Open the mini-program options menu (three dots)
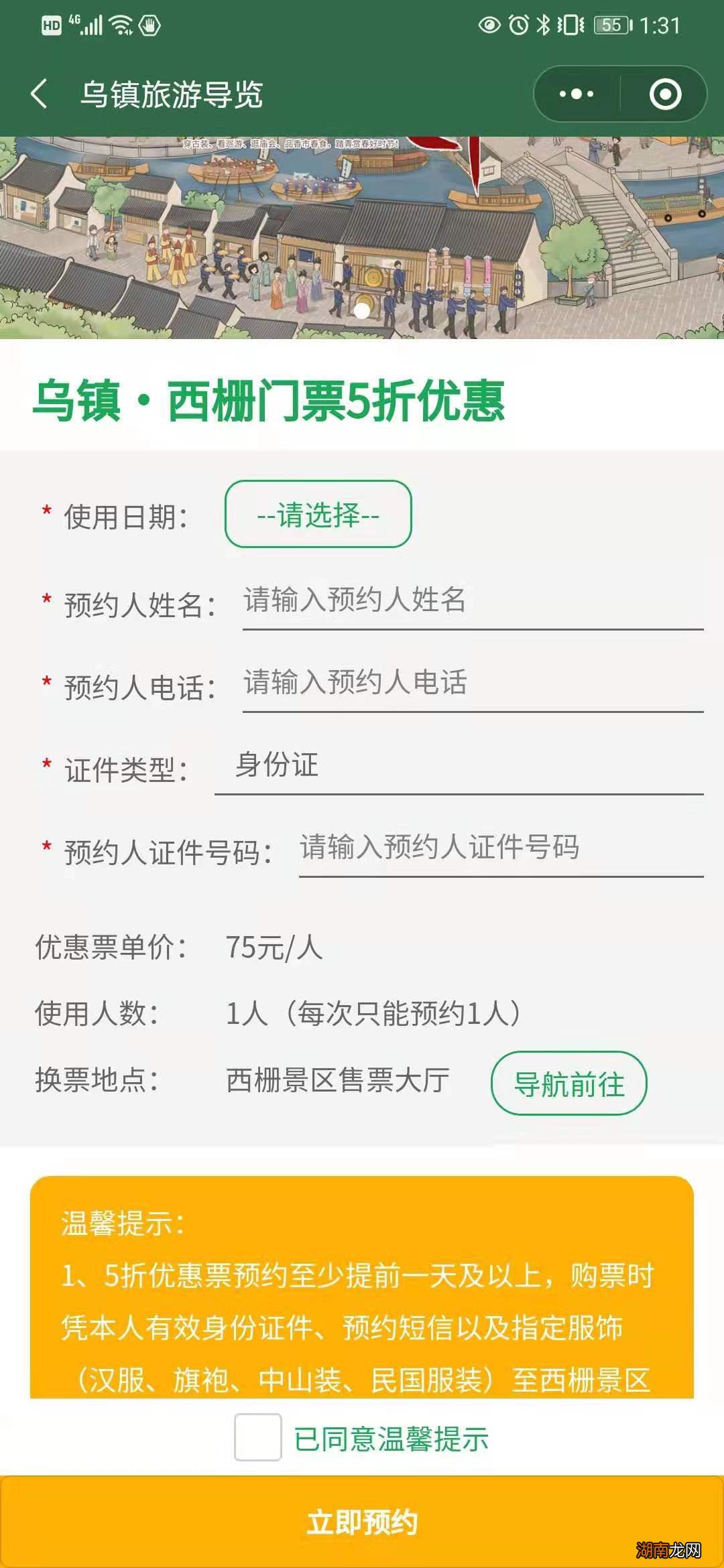This screenshot has height=1568, width=724. (578, 94)
